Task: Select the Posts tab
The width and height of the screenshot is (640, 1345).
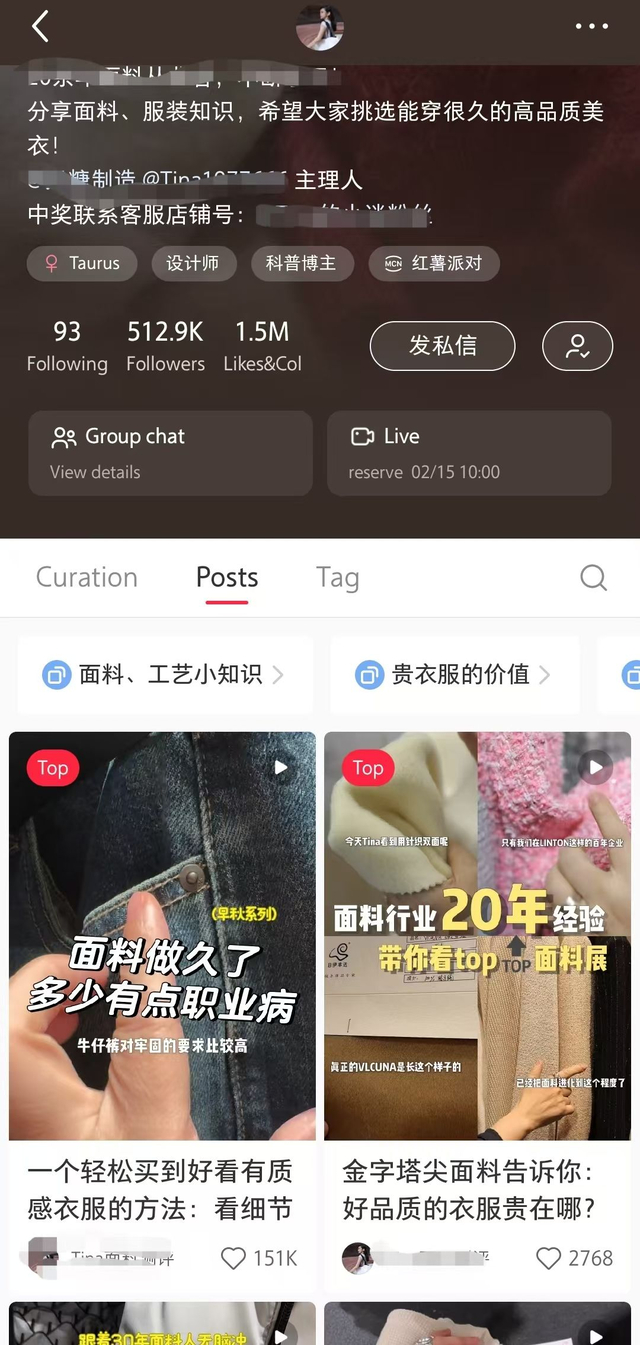Action: pos(227,577)
